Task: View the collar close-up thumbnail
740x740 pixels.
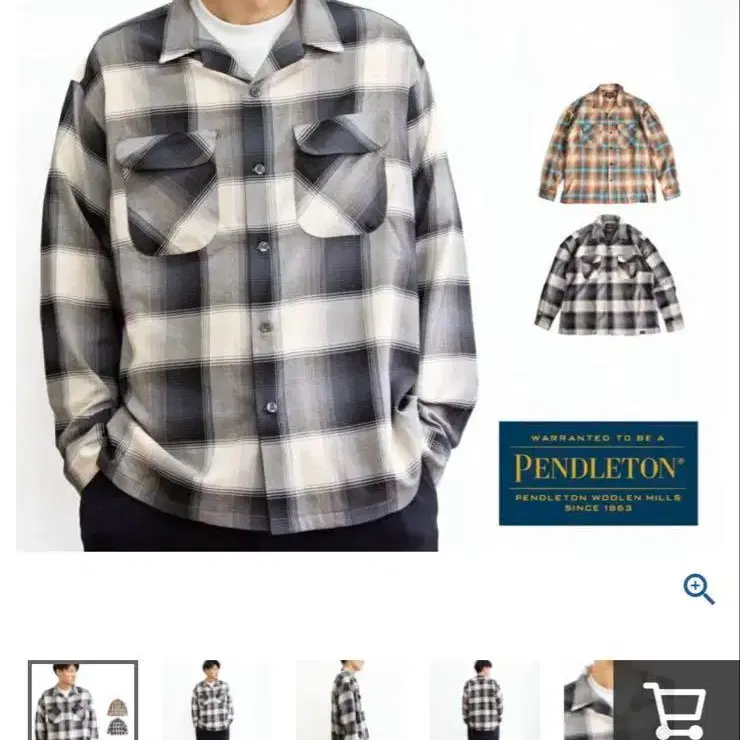Action: click(x=589, y=700)
